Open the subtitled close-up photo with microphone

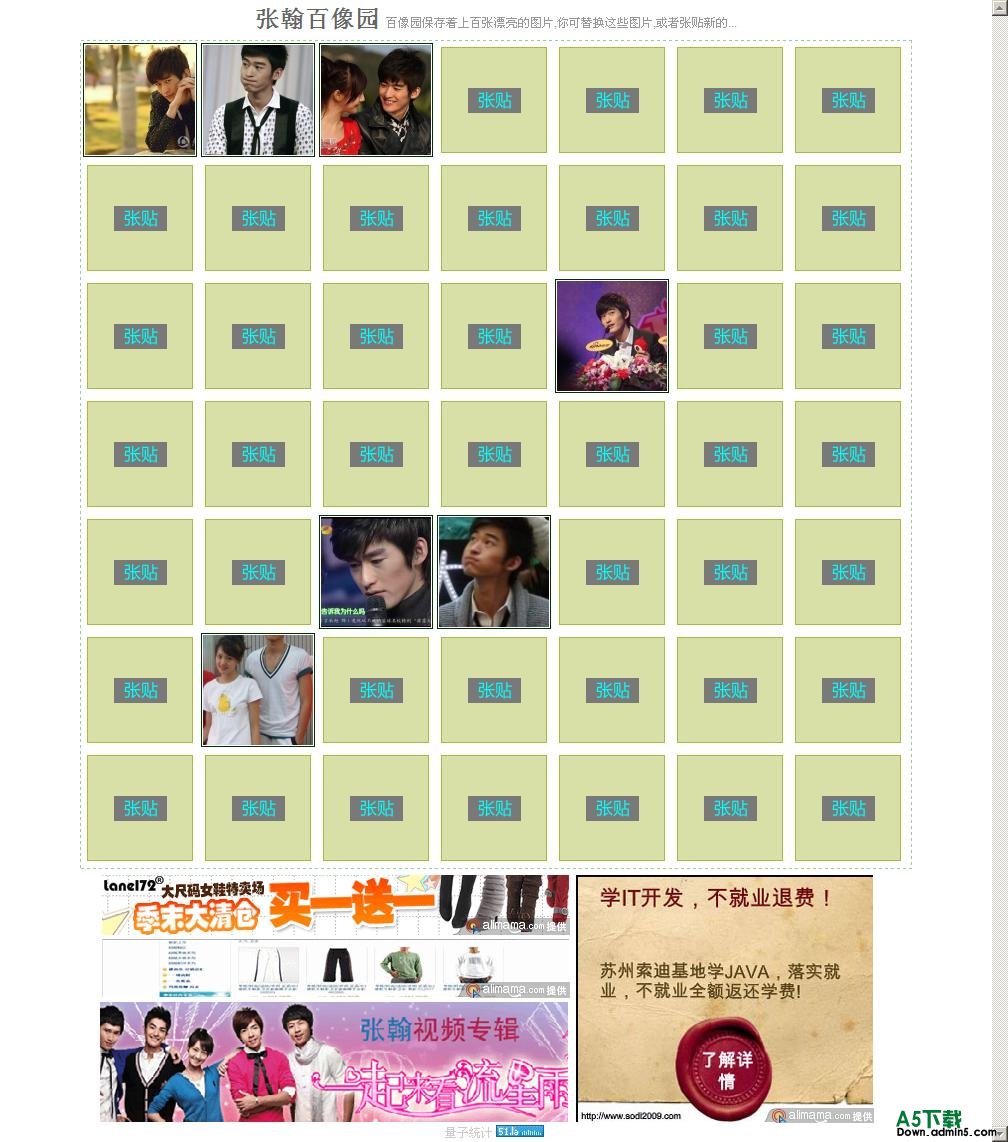pos(376,572)
